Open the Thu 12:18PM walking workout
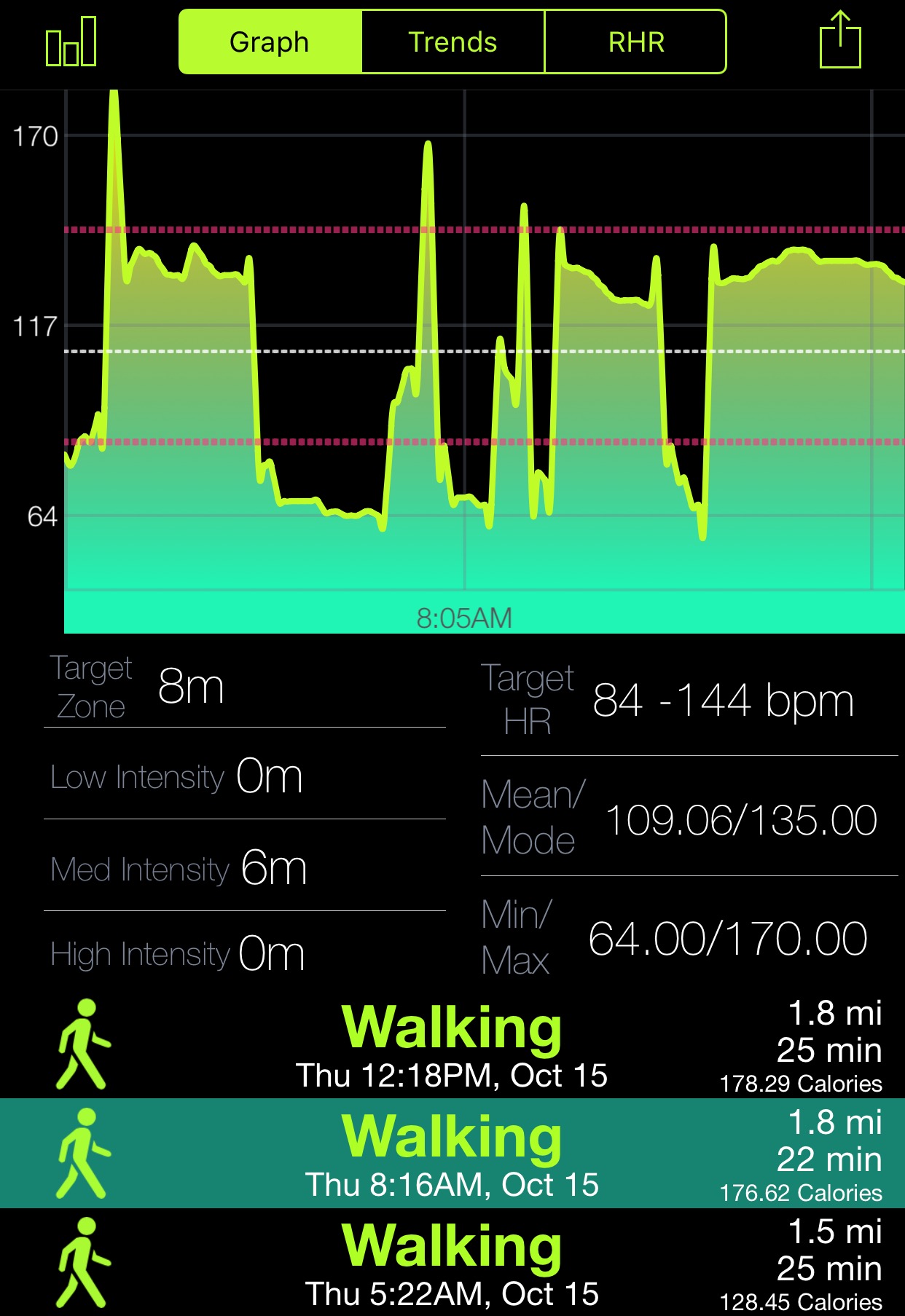Screen dimensions: 905x1316 coord(452,1044)
